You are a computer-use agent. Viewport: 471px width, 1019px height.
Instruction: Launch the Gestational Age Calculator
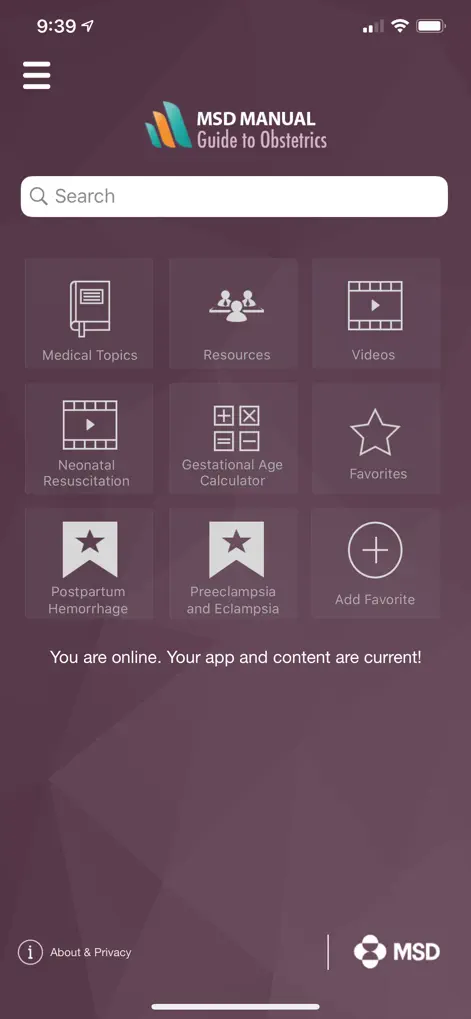point(234,438)
